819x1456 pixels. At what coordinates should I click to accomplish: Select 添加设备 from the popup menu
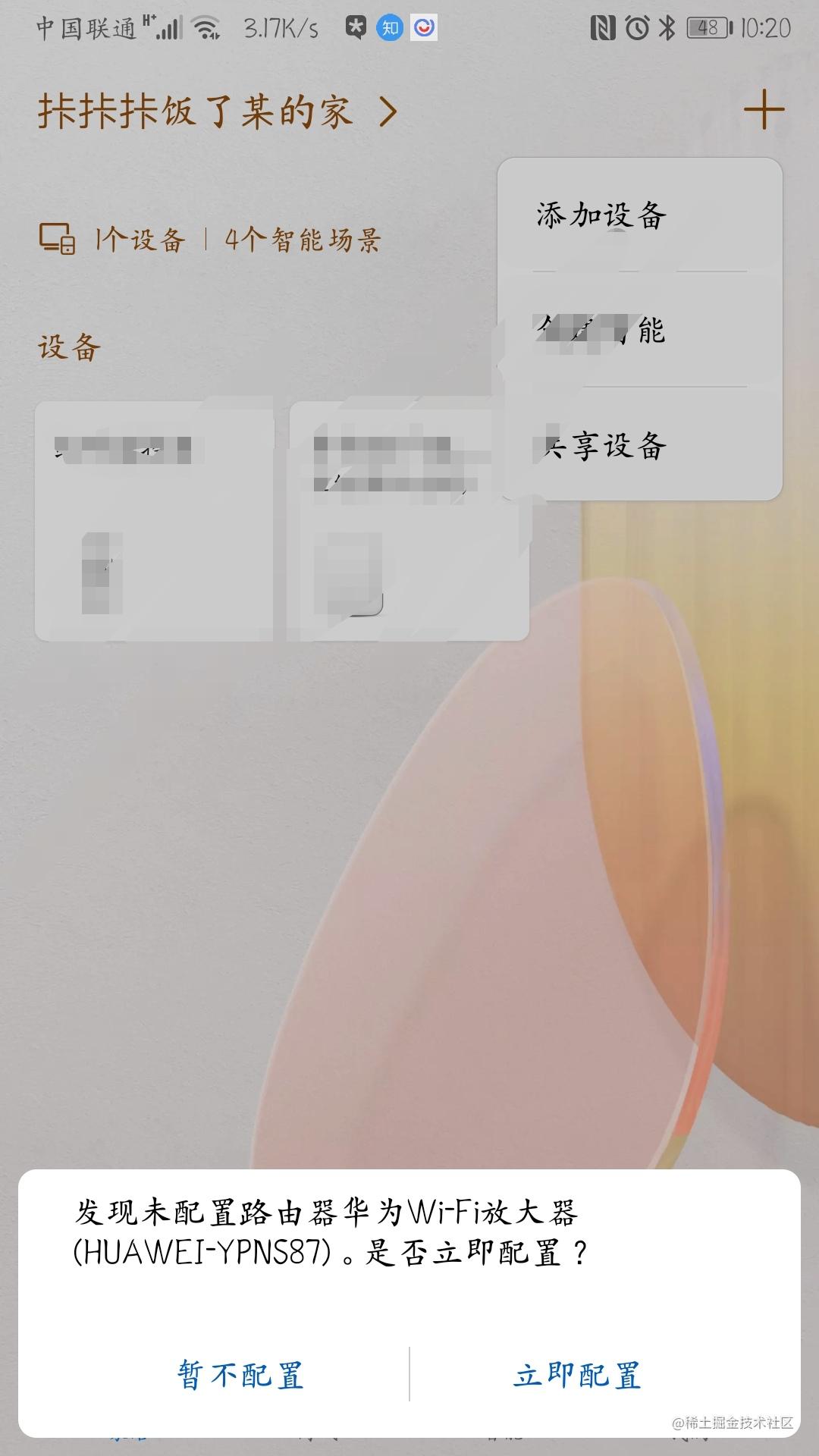pos(601,215)
